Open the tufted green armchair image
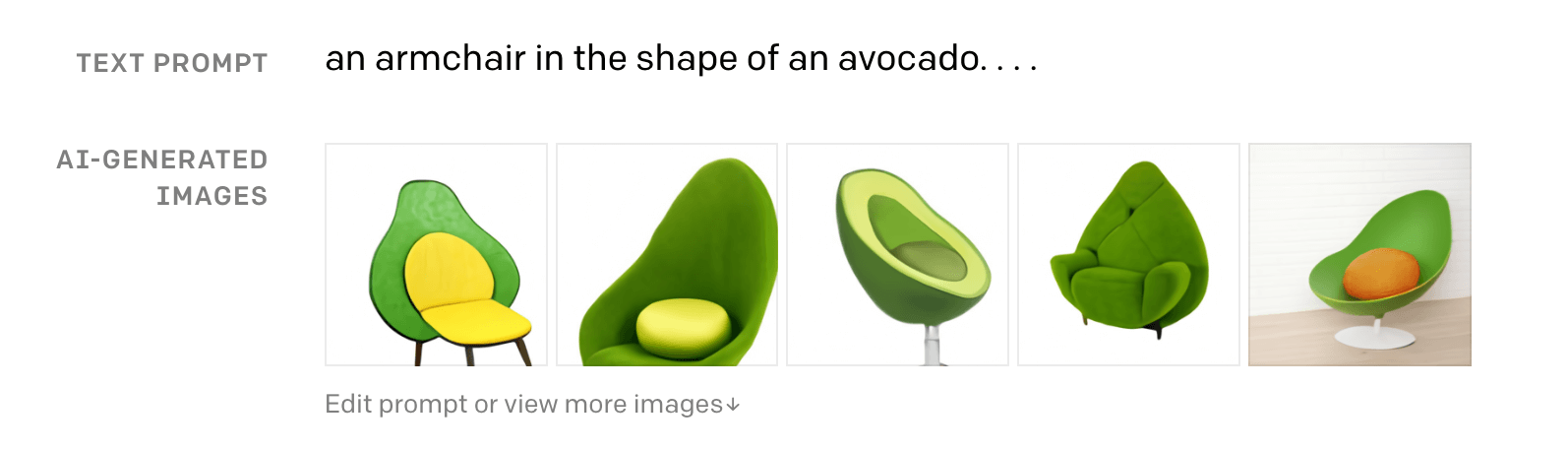The image size is (1568, 451). tap(1128, 255)
